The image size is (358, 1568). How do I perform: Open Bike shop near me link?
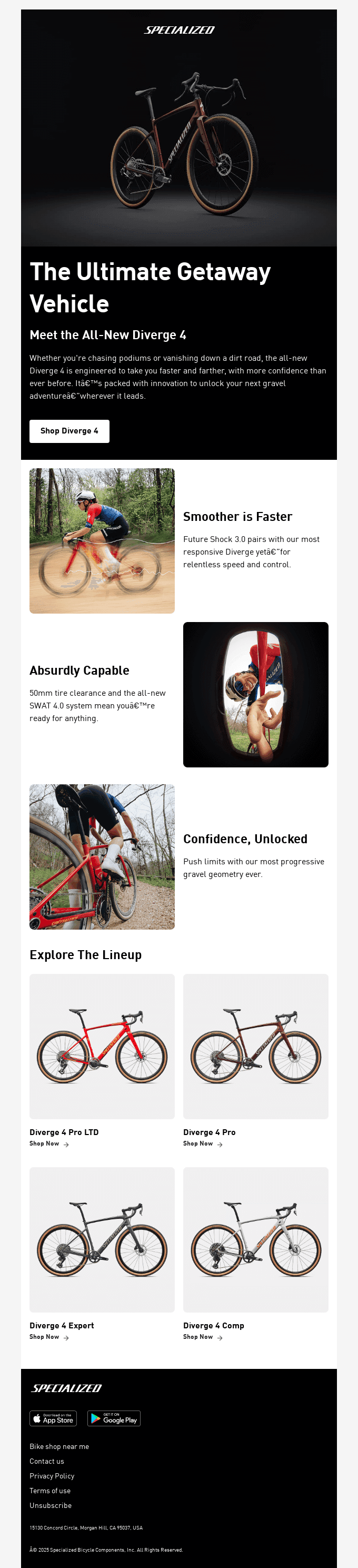[x=59, y=1446]
